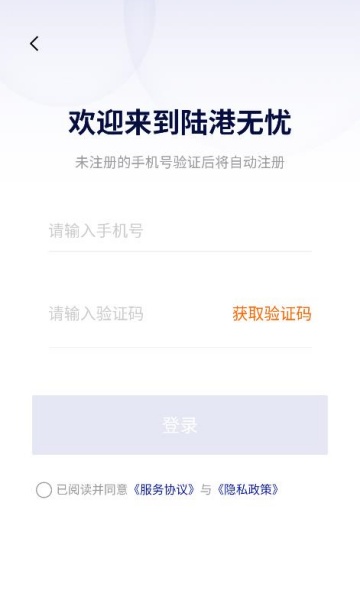
Task: Focus the 请输入手机号 phone number field
Action: click(x=180, y=231)
